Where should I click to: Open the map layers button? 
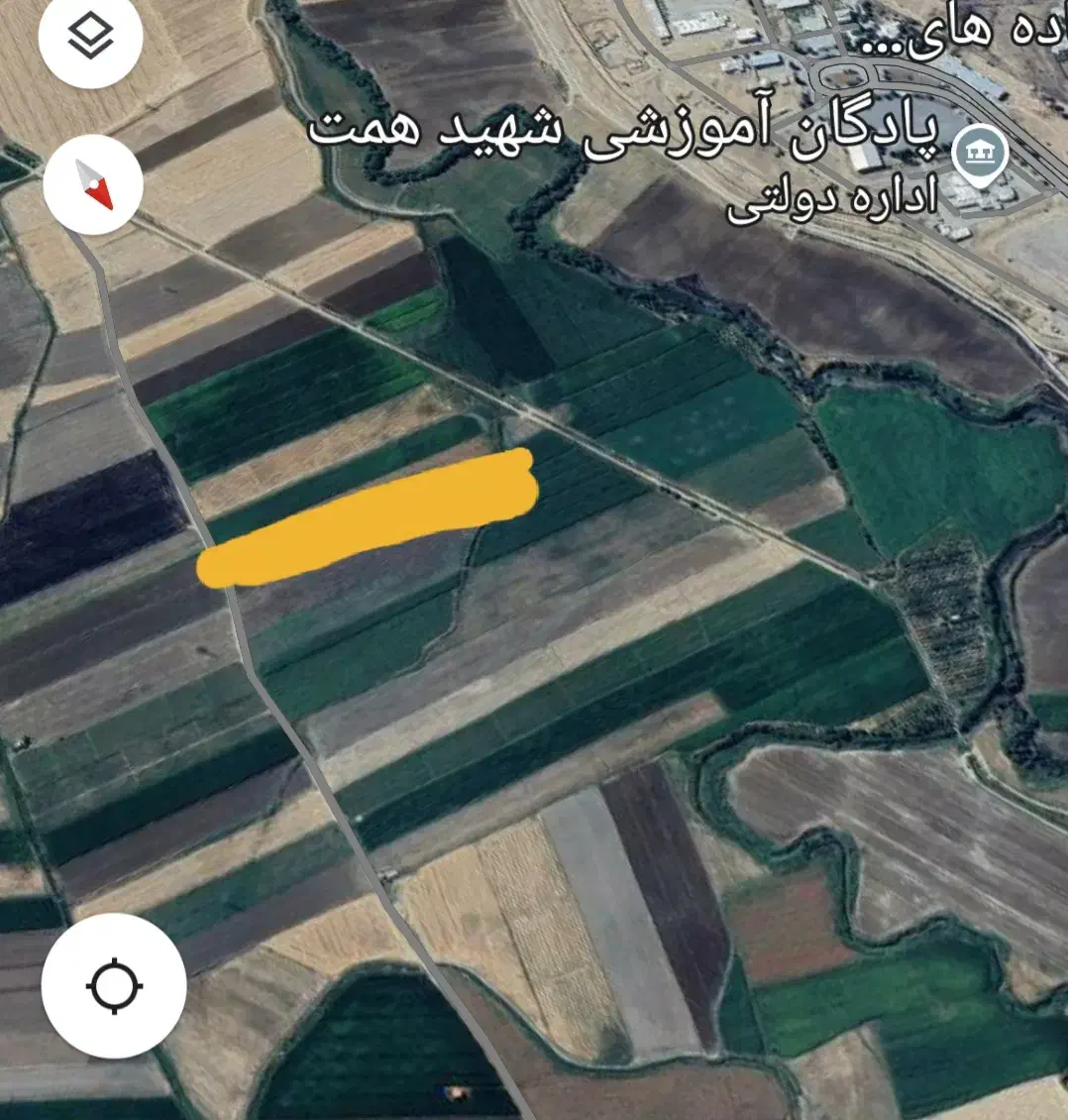pyautogui.click(x=91, y=38)
